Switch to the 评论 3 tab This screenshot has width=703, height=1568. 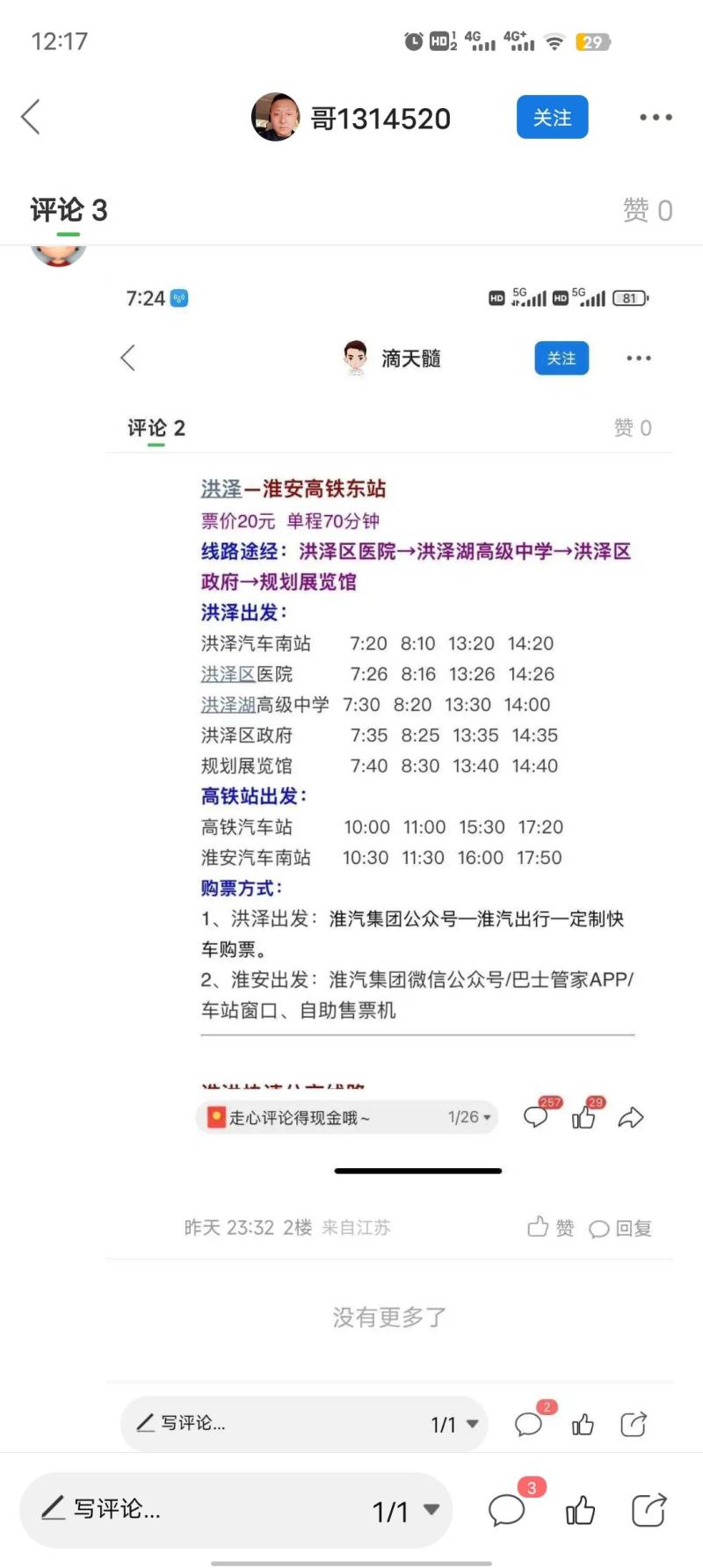tap(69, 210)
